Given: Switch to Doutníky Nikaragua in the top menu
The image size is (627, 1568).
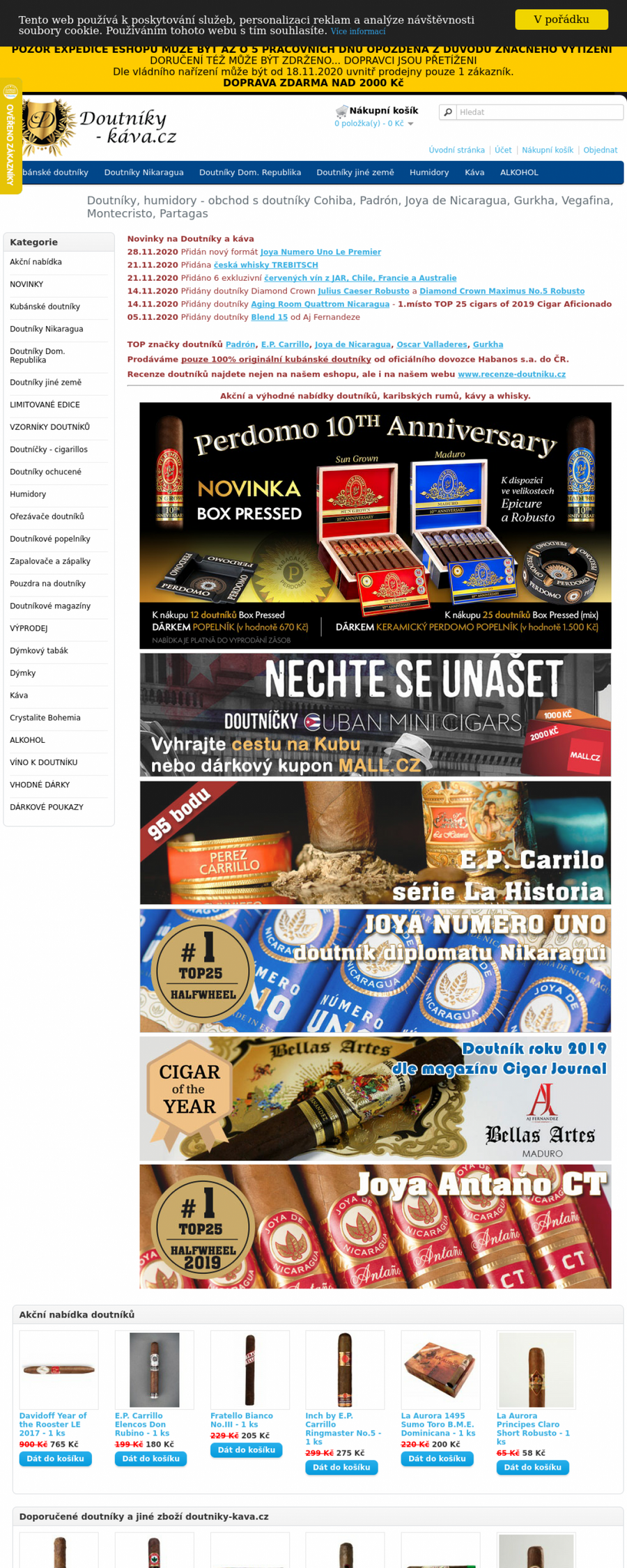Looking at the screenshot, I should click(144, 172).
